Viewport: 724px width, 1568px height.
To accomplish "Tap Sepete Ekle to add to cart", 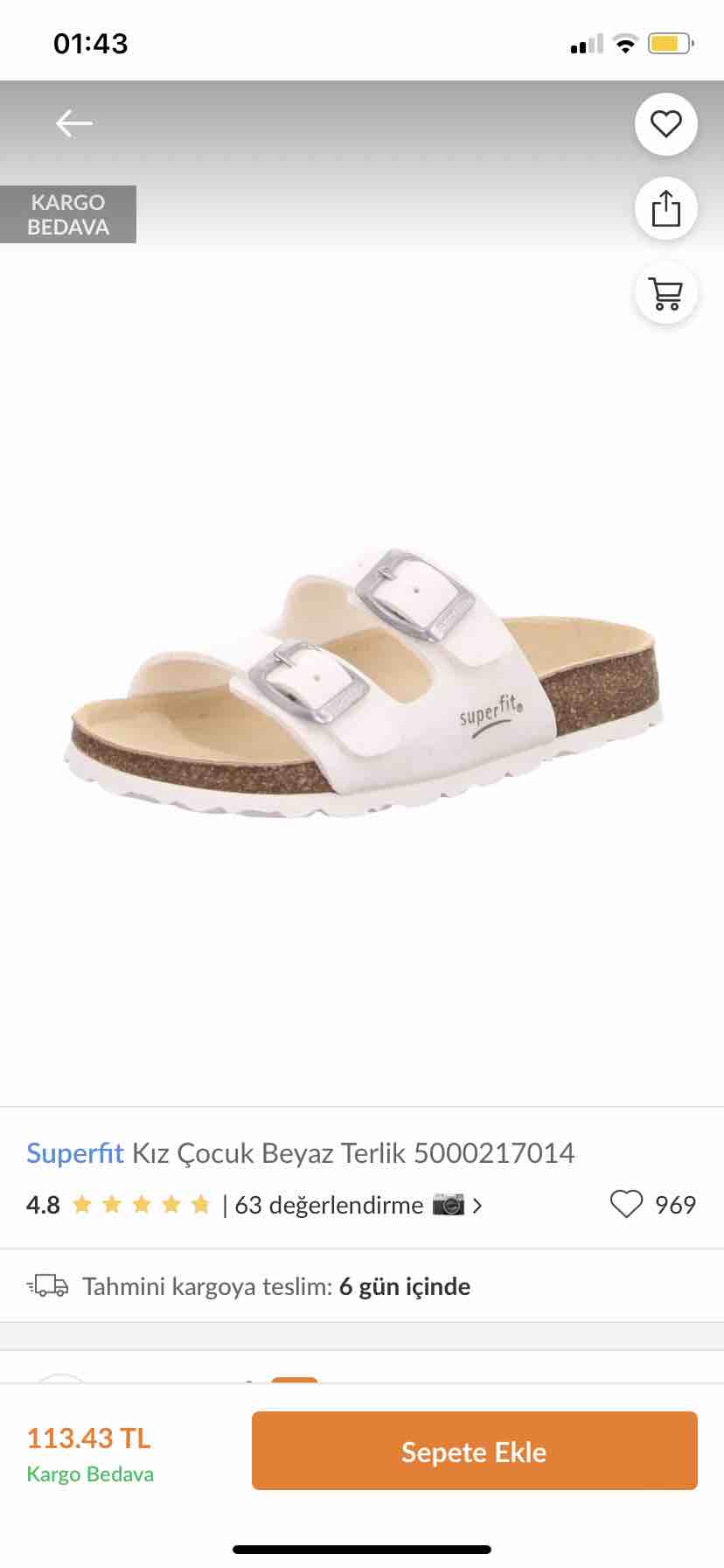I will click(x=475, y=1452).
